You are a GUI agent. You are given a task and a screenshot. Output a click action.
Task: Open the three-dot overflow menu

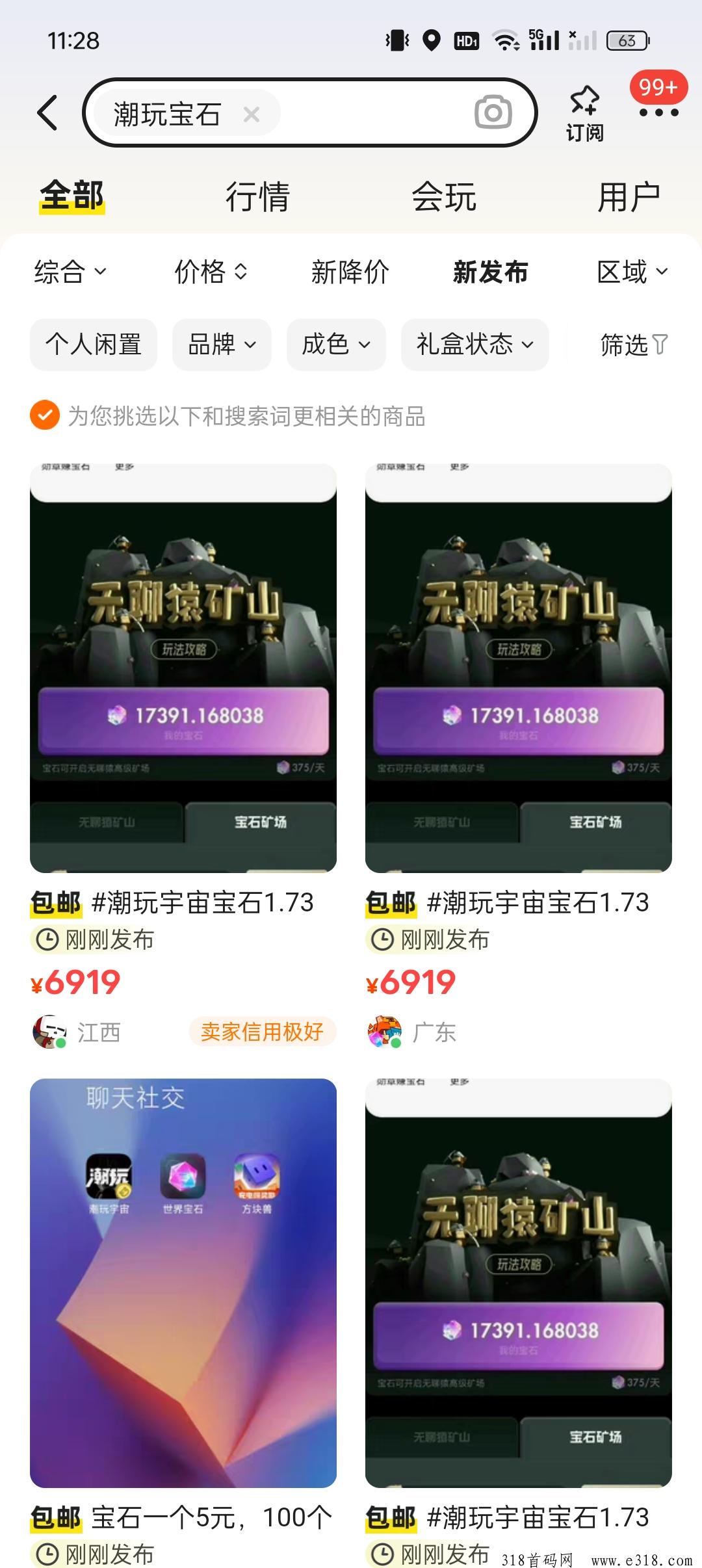point(658,113)
